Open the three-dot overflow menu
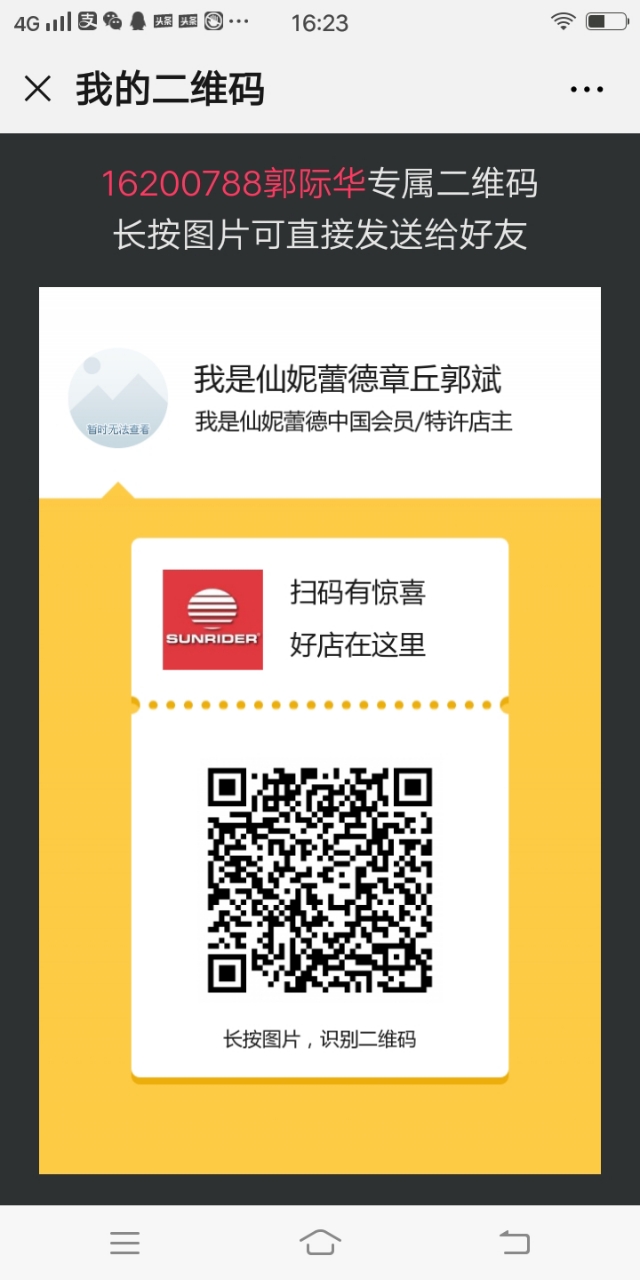Viewport: 640px width, 1280px height. tap(586, 89)
